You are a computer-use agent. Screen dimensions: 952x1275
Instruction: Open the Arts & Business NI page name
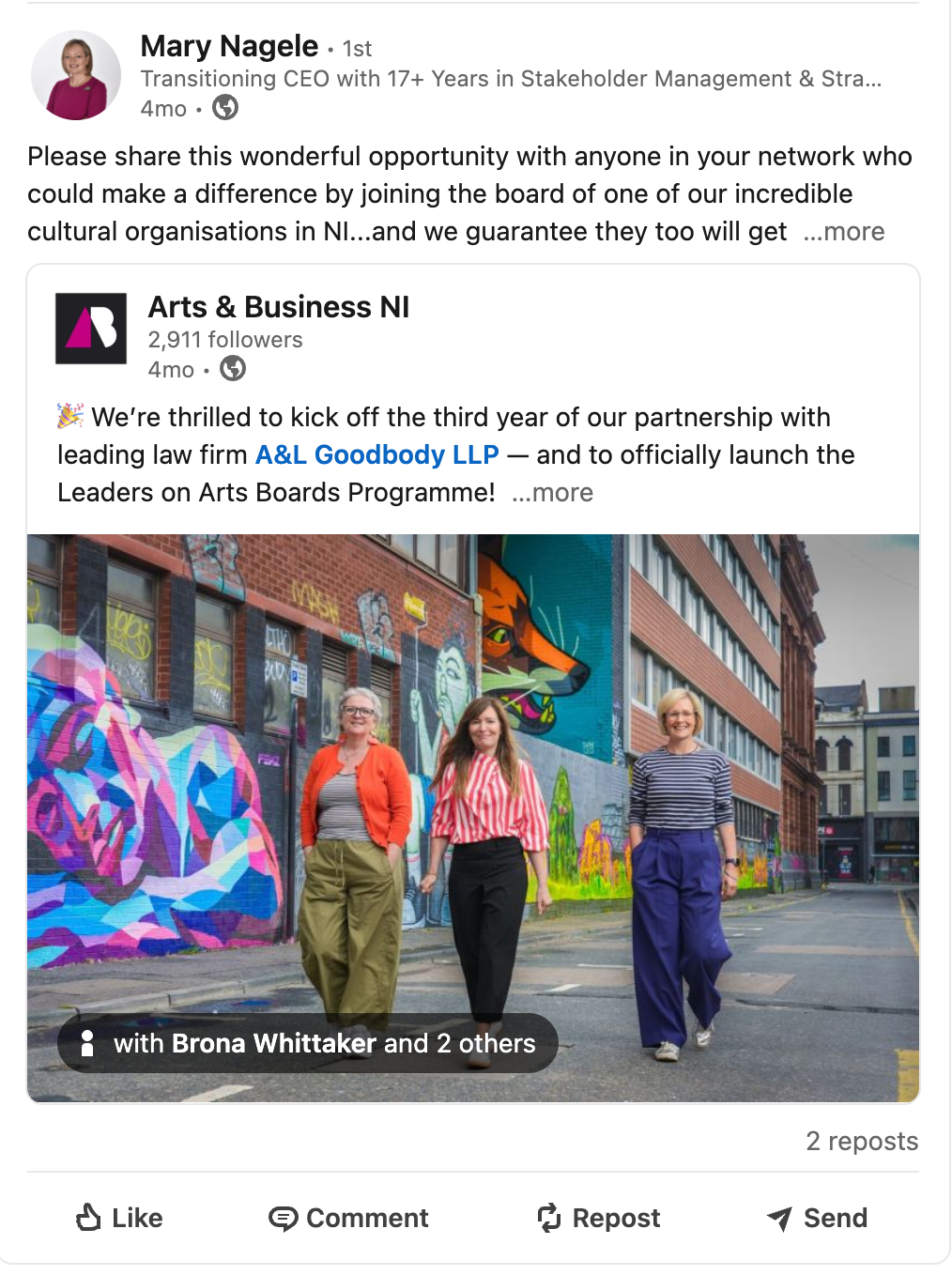point(278,307)
